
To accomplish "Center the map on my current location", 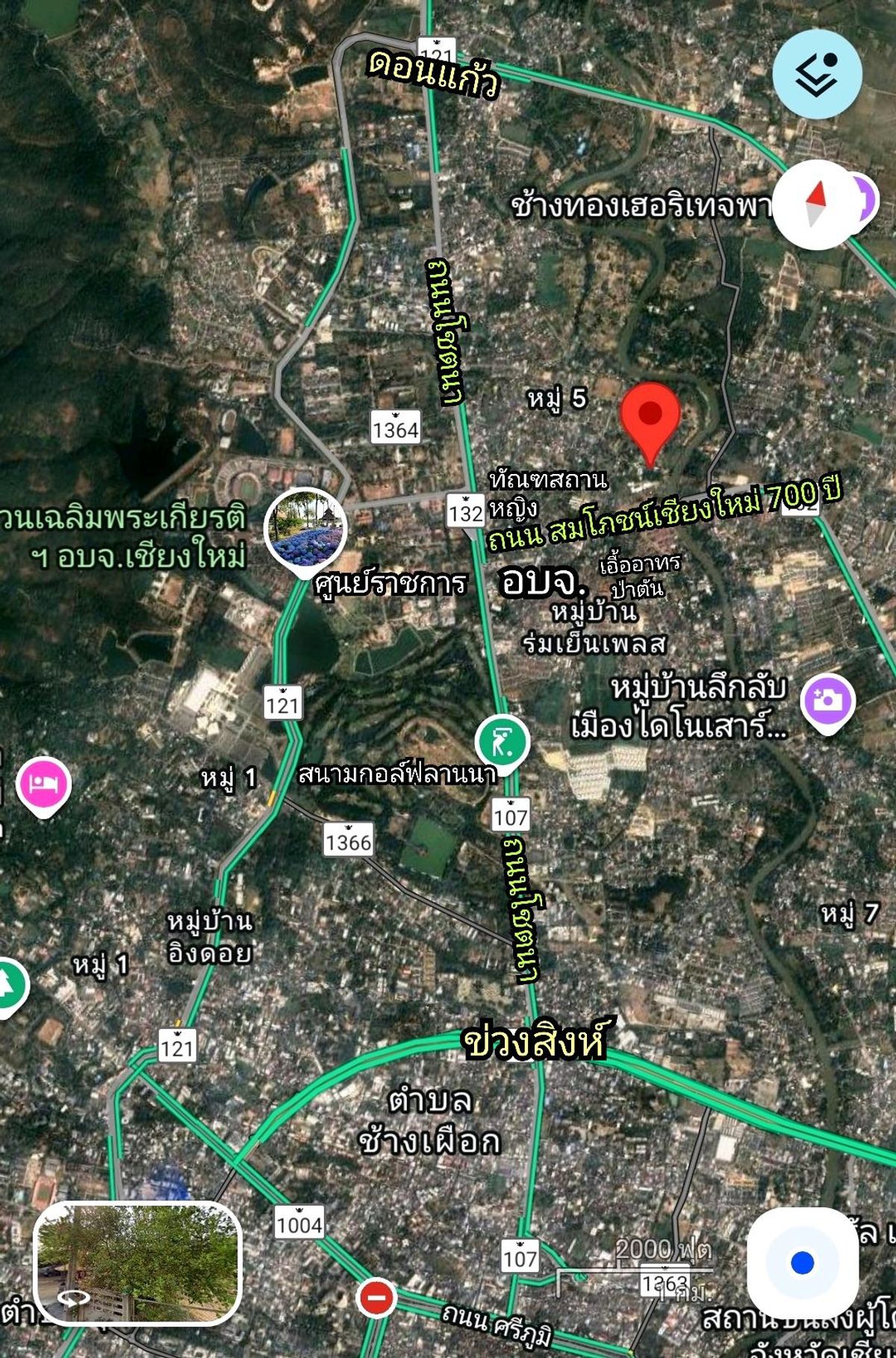I will (802, 1263).
